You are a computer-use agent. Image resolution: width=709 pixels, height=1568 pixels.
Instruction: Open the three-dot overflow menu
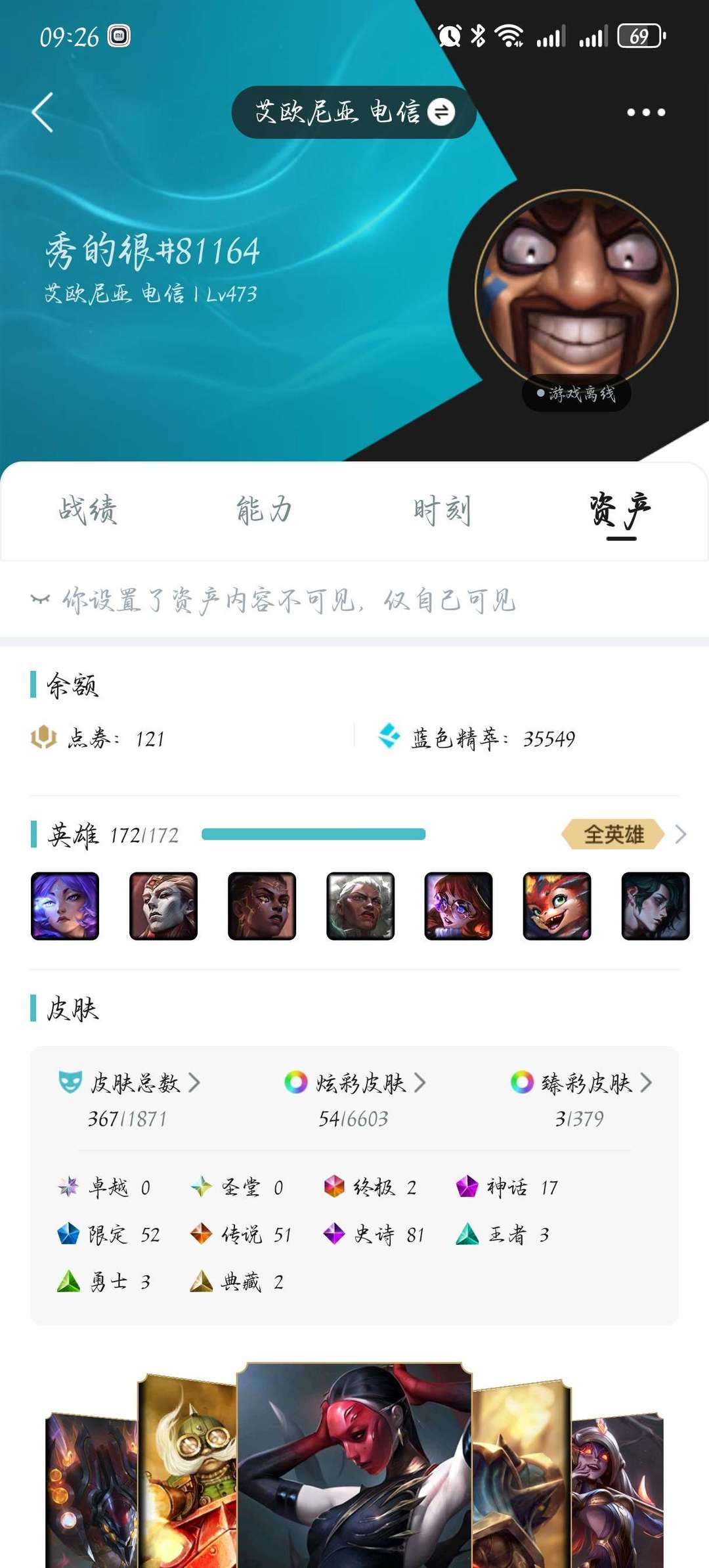pyautogui.click(x=645, y=112)
